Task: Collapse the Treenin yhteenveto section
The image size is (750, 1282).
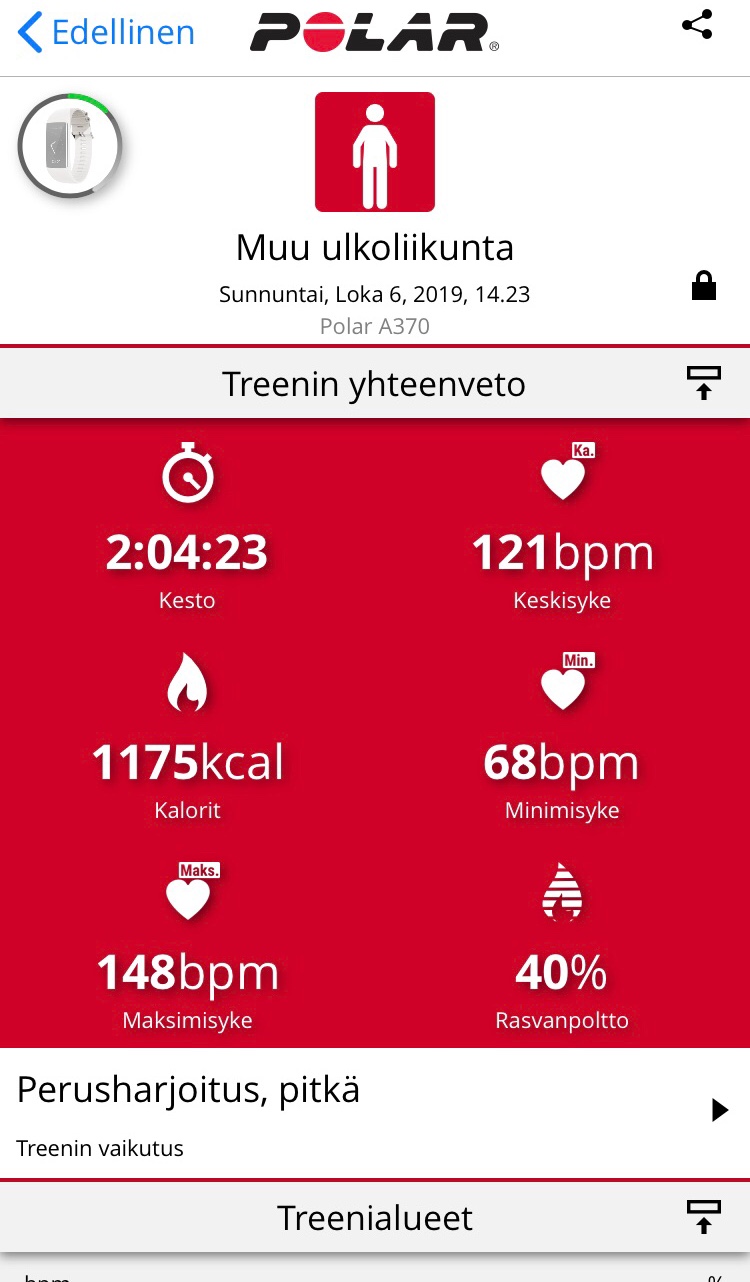Action: pos(703,383)
